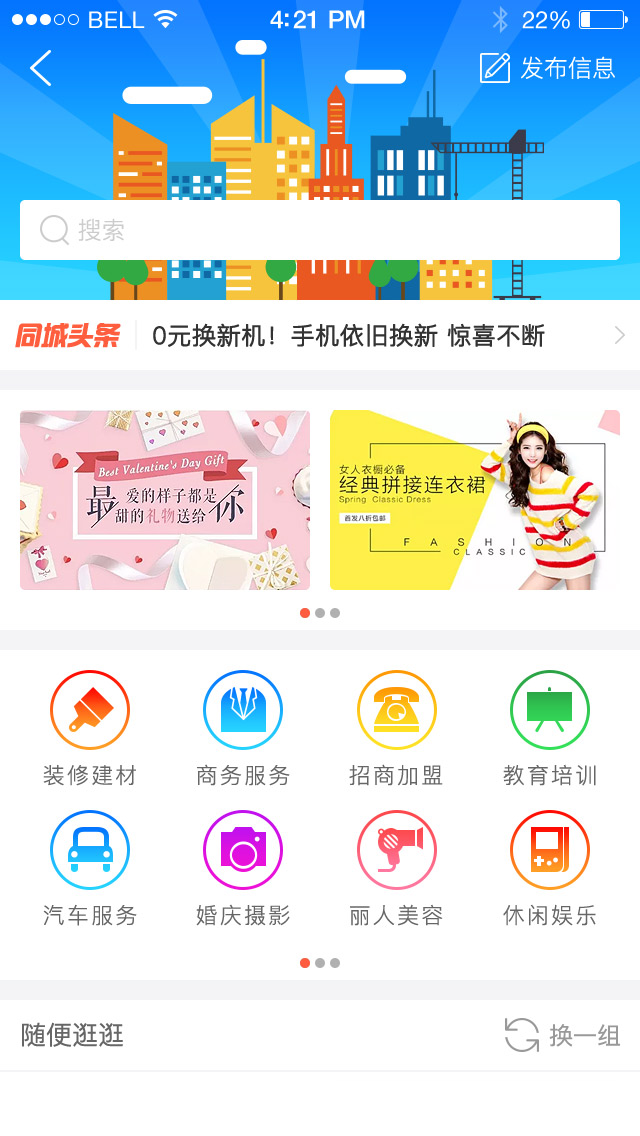The image size is (640, 1136).
Task: Tap 发布信息 to post information
Action: [x=548, y=68]
